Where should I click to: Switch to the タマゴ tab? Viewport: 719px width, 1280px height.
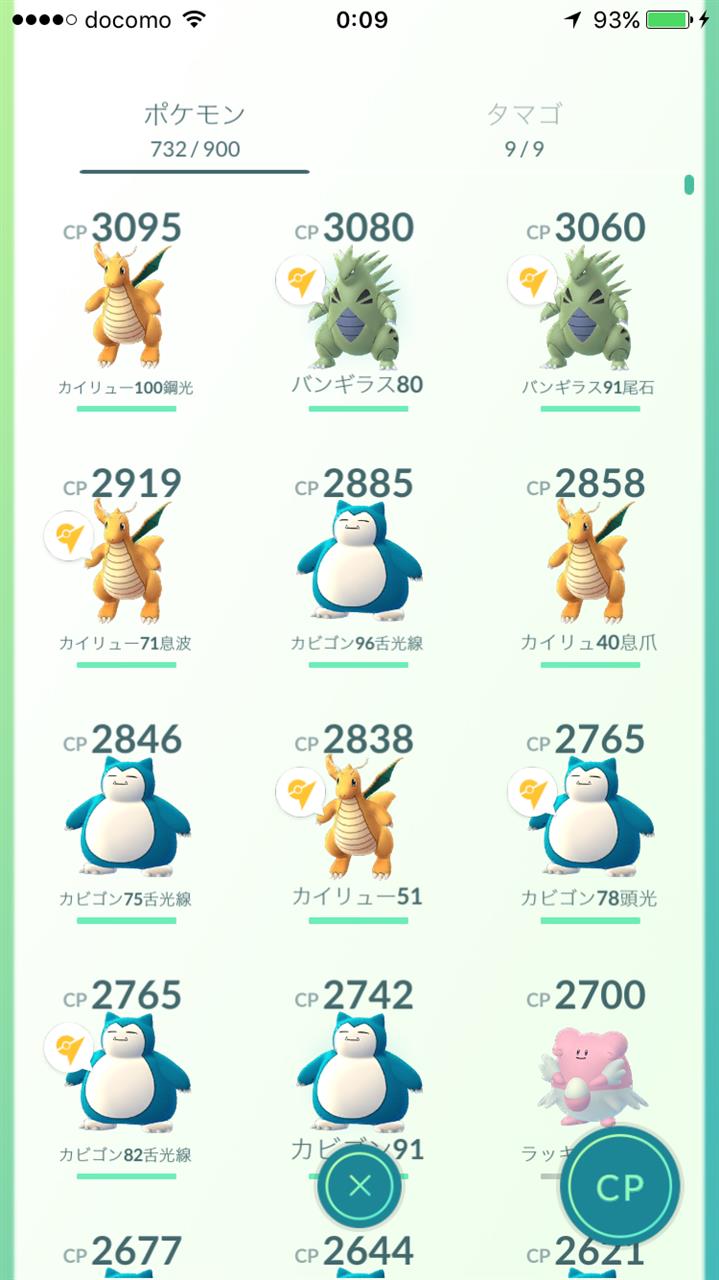click(x=524, y=130)
